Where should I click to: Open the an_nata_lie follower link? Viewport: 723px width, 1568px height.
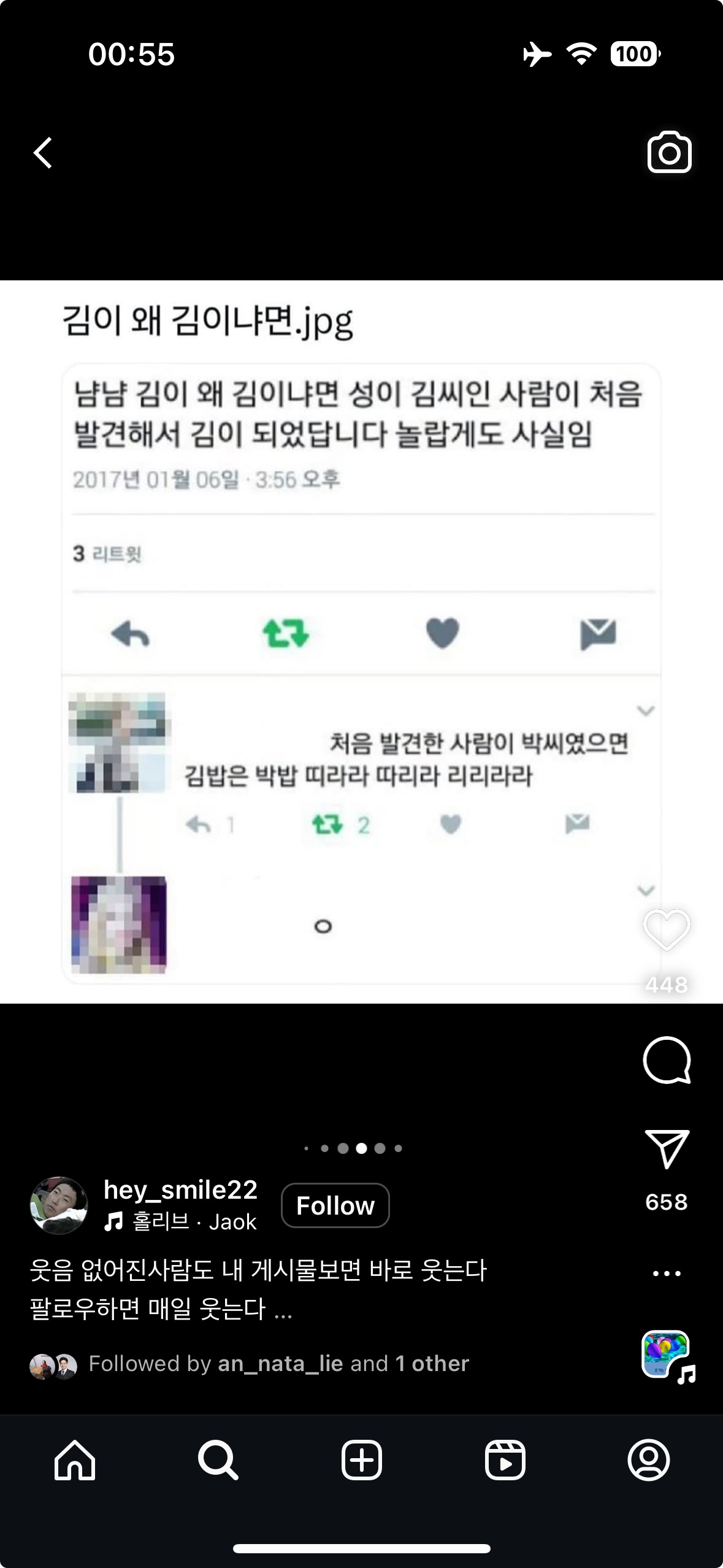(280, 1363)
